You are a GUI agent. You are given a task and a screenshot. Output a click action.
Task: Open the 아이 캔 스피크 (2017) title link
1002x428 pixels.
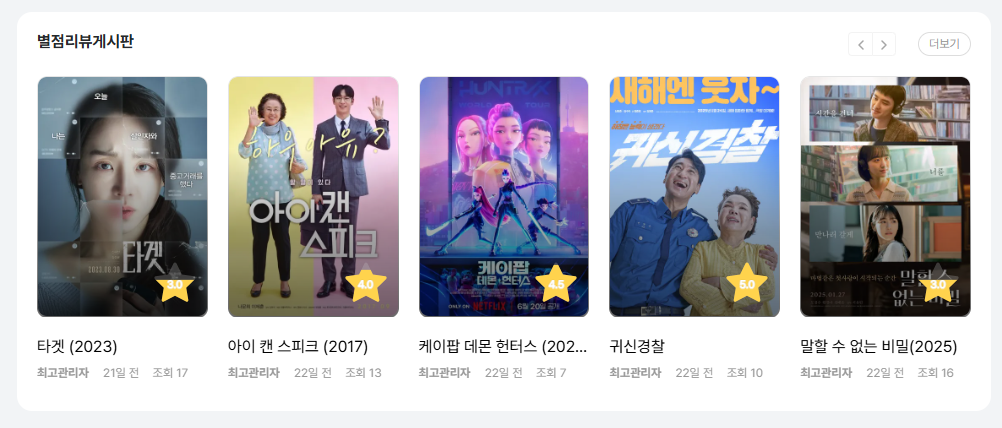(298, 347)
